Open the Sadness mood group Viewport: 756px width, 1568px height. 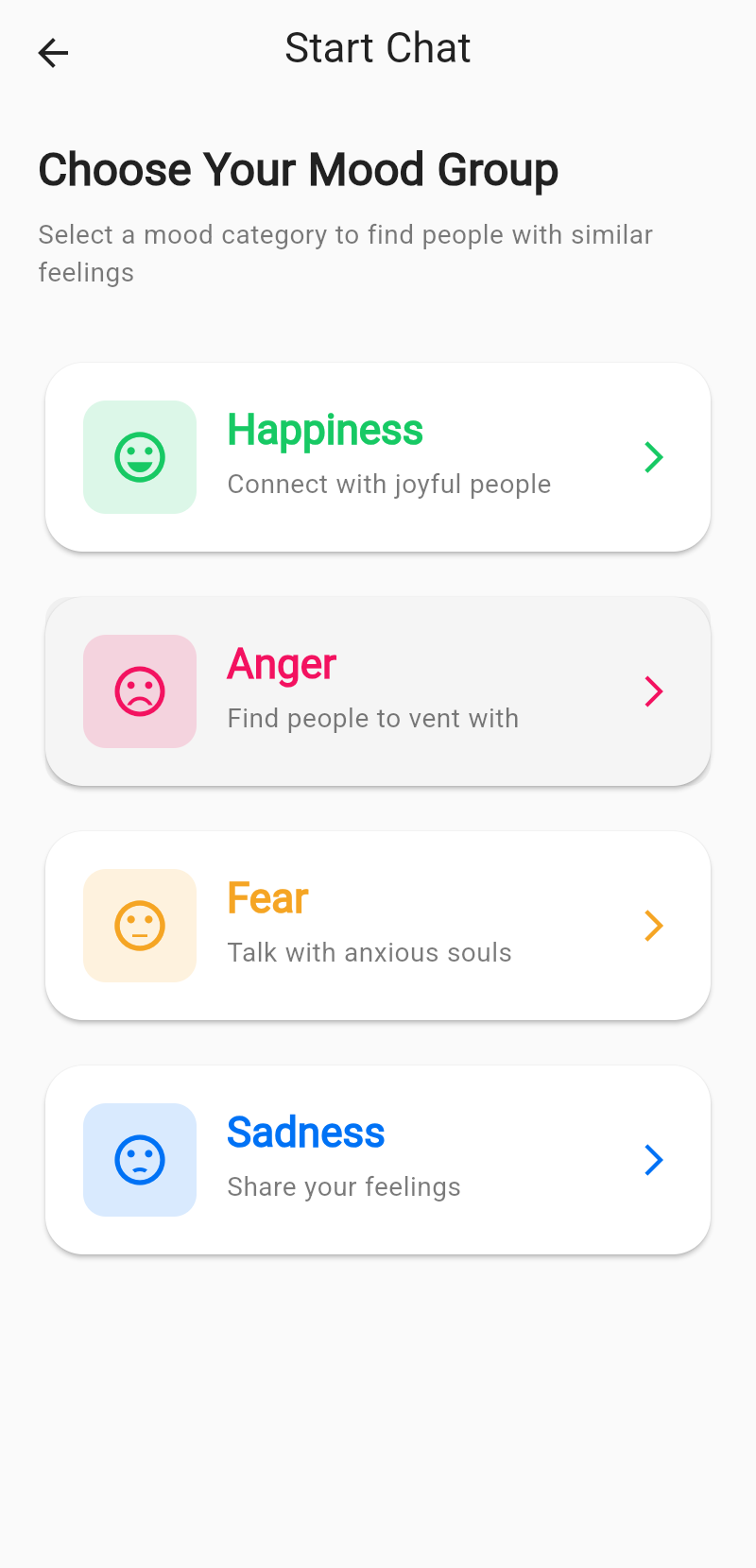pyautogui.click(x=378, y=1160)
